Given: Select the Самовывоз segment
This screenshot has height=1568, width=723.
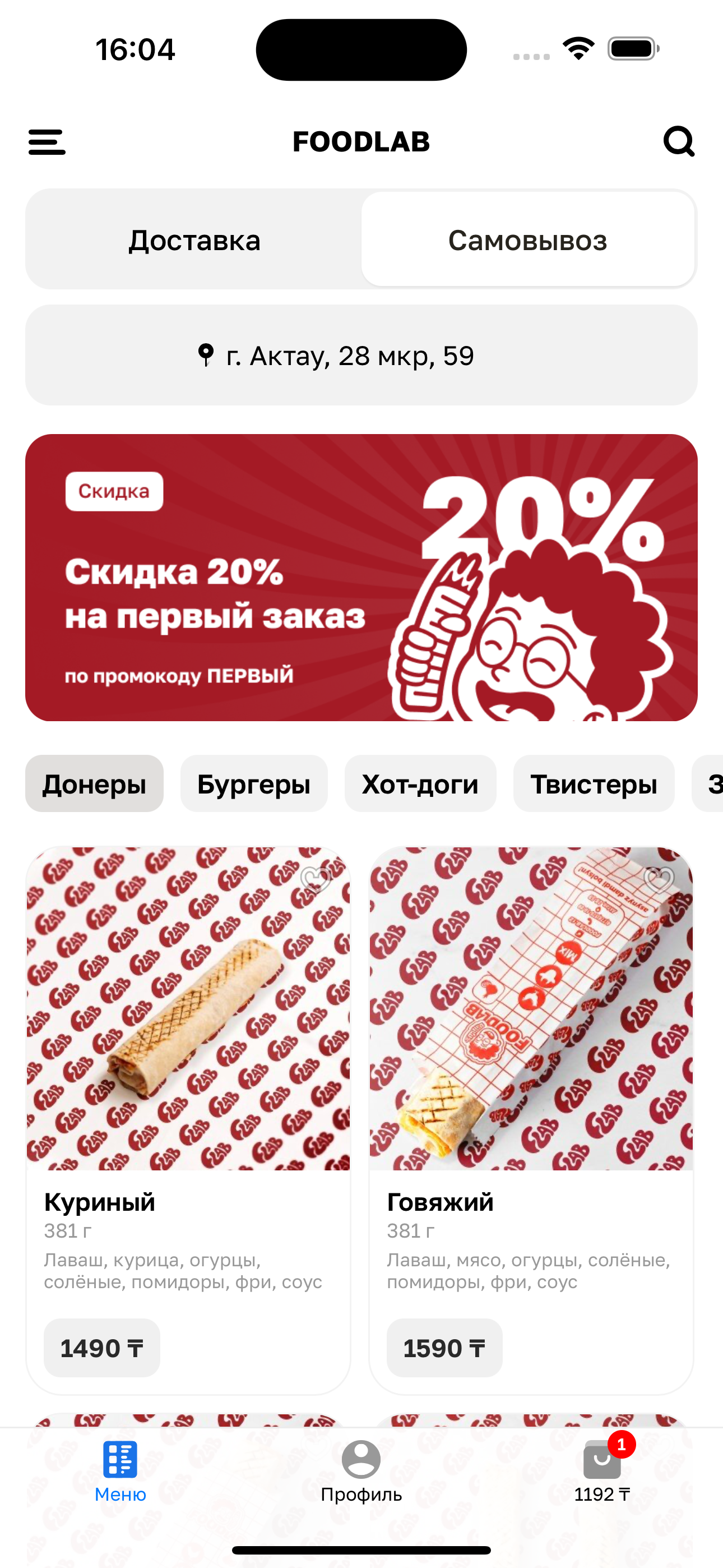Looking at the screenshot, I should tap(527, 240).
